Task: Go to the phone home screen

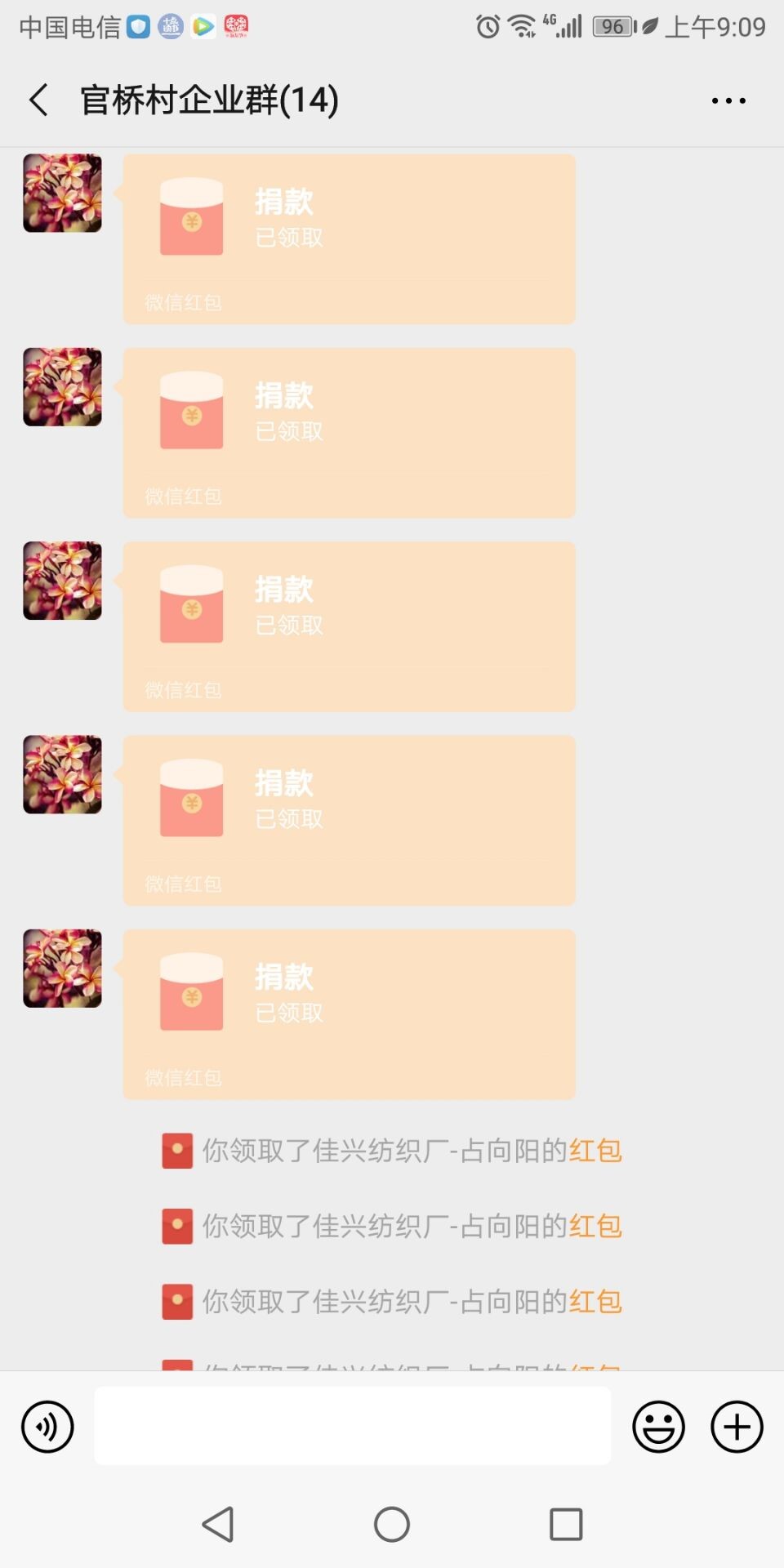Action: (392, 1524)
